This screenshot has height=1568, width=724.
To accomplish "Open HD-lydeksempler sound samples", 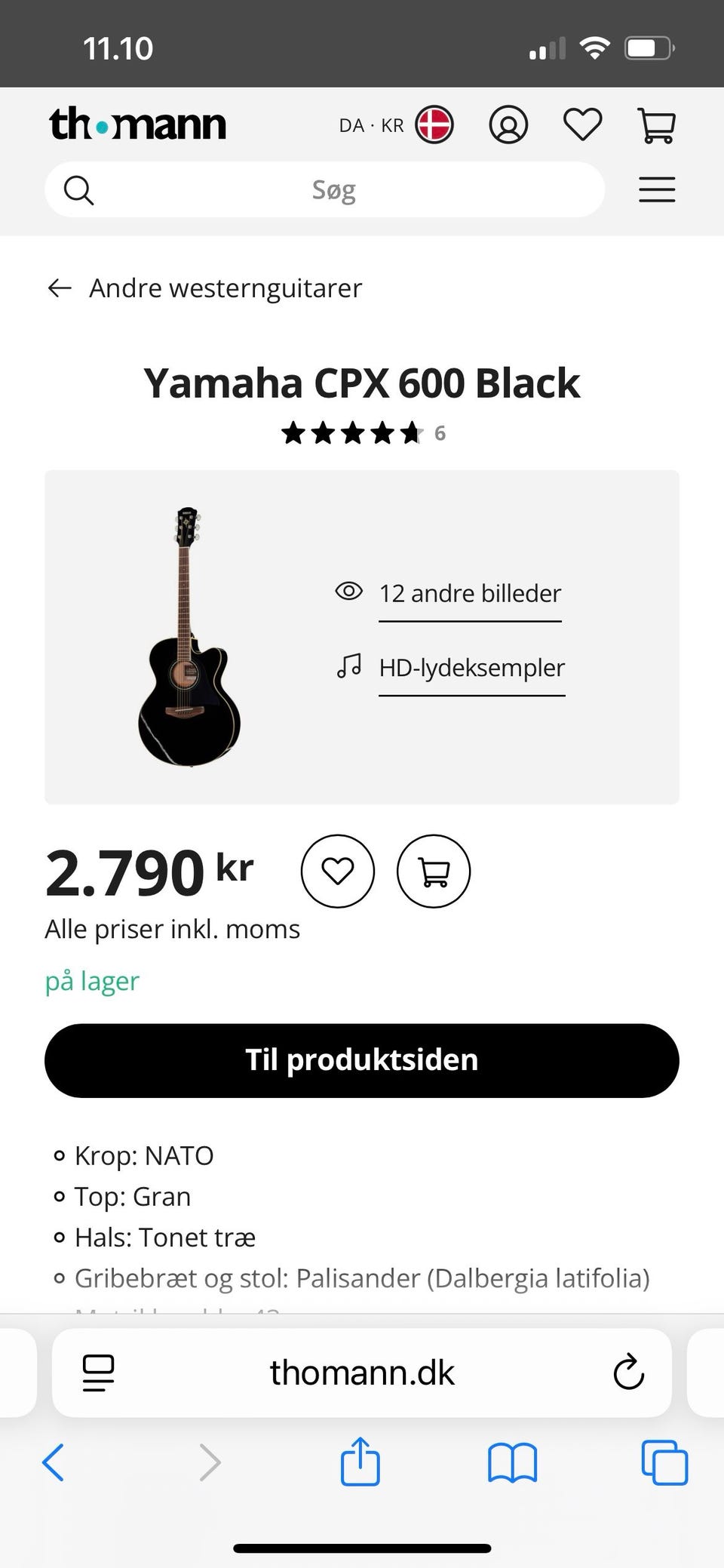I will 471,668.
